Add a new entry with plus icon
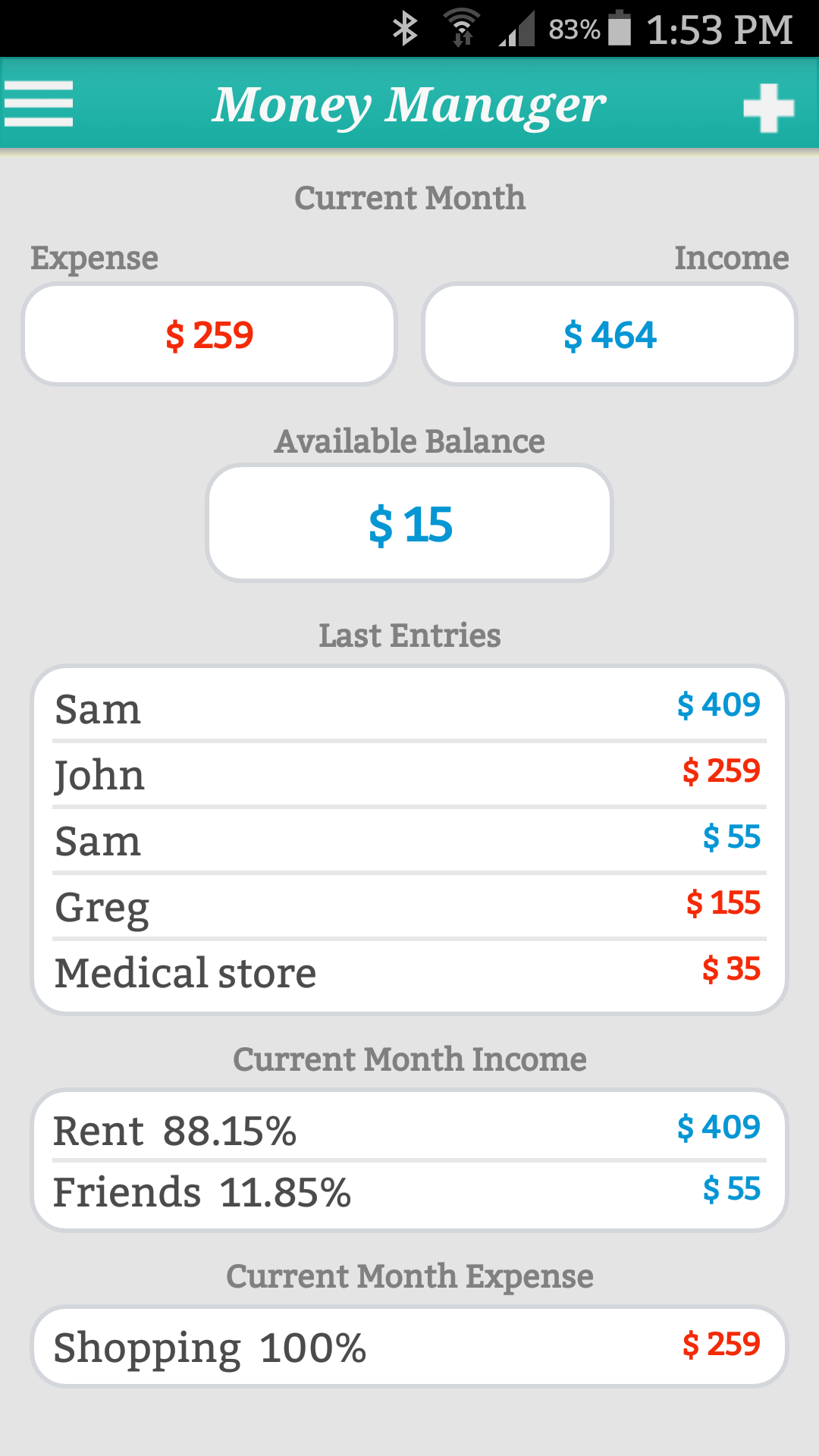Image resolution: width=819 pixels, height=1456 pixels. tap(768, 107)
